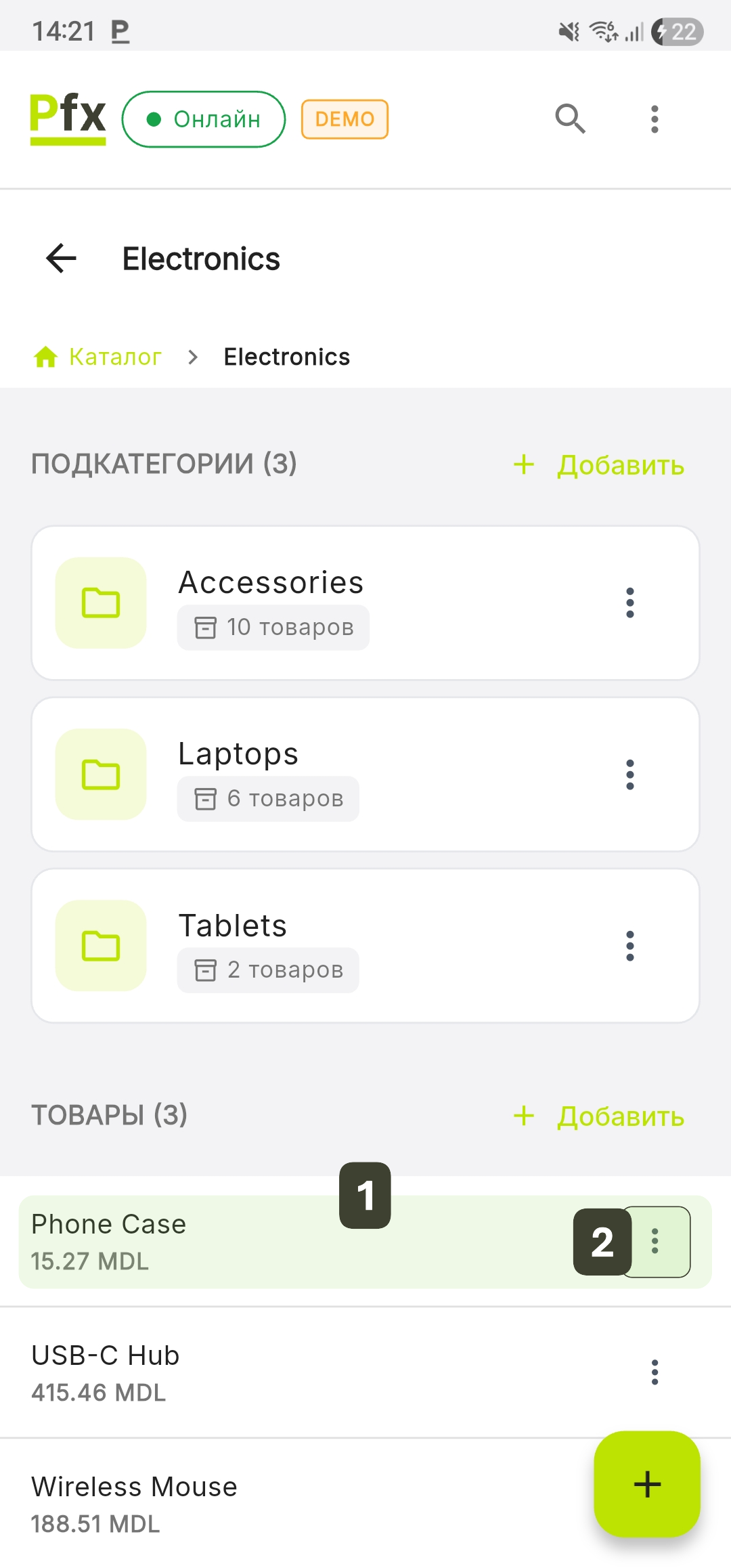The height and width of the screenshot is (1568, 731).
Task: Add a new subcategory
Action: point(599,465)
